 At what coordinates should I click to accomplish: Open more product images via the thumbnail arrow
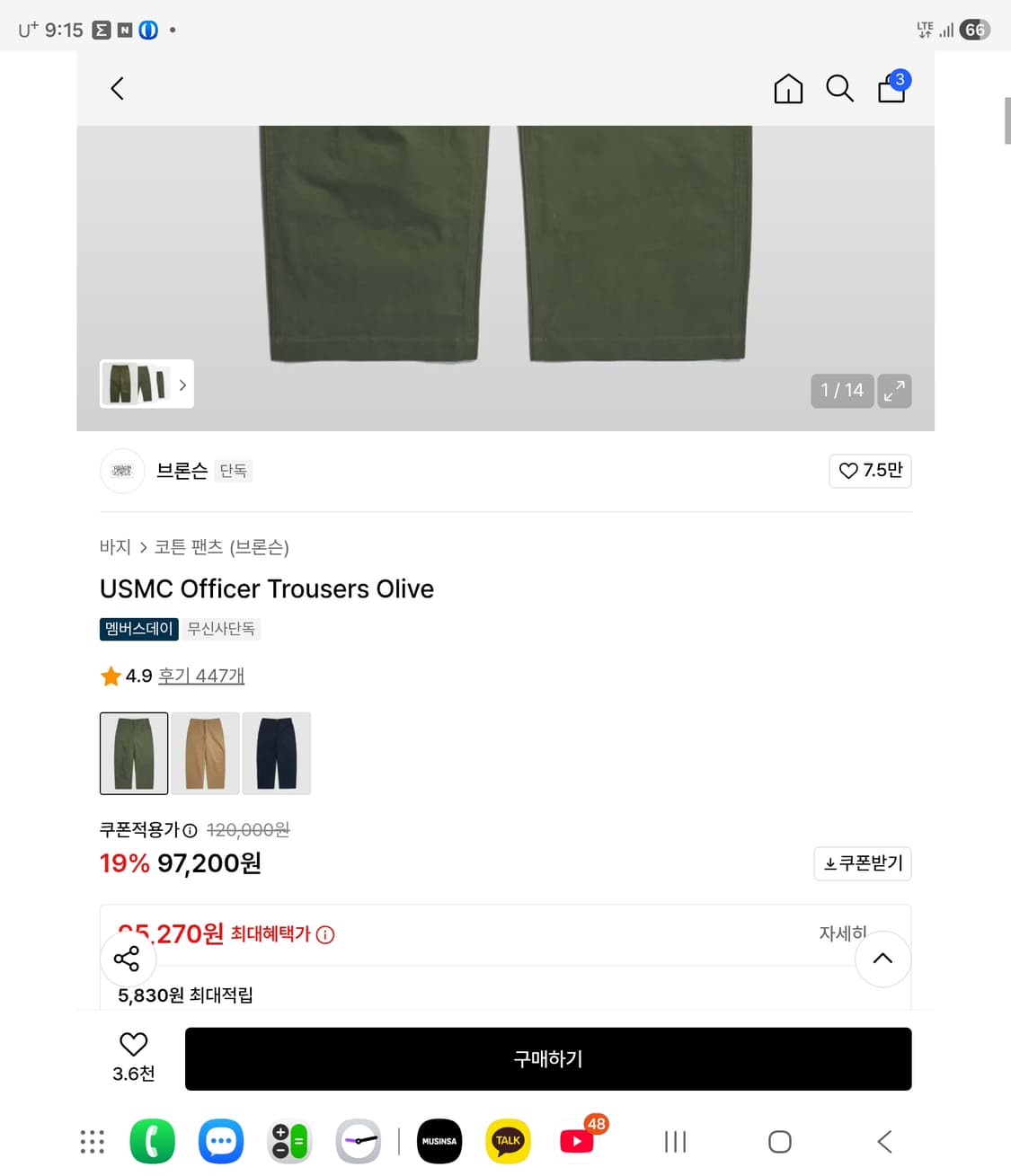[x=182, y=384]
